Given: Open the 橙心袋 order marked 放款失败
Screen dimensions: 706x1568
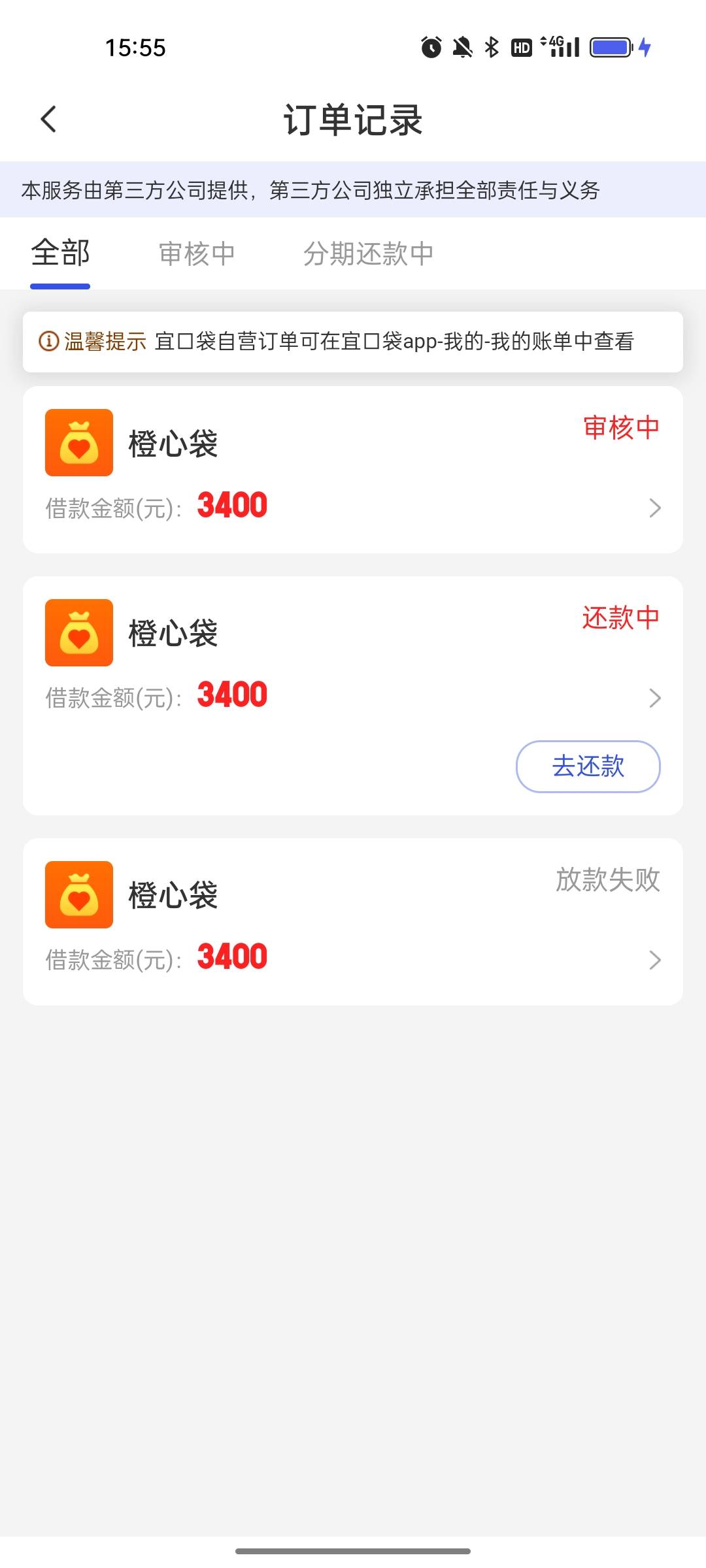Looking at the screenshot, I should pyautogui.click(x=353, y=922).
